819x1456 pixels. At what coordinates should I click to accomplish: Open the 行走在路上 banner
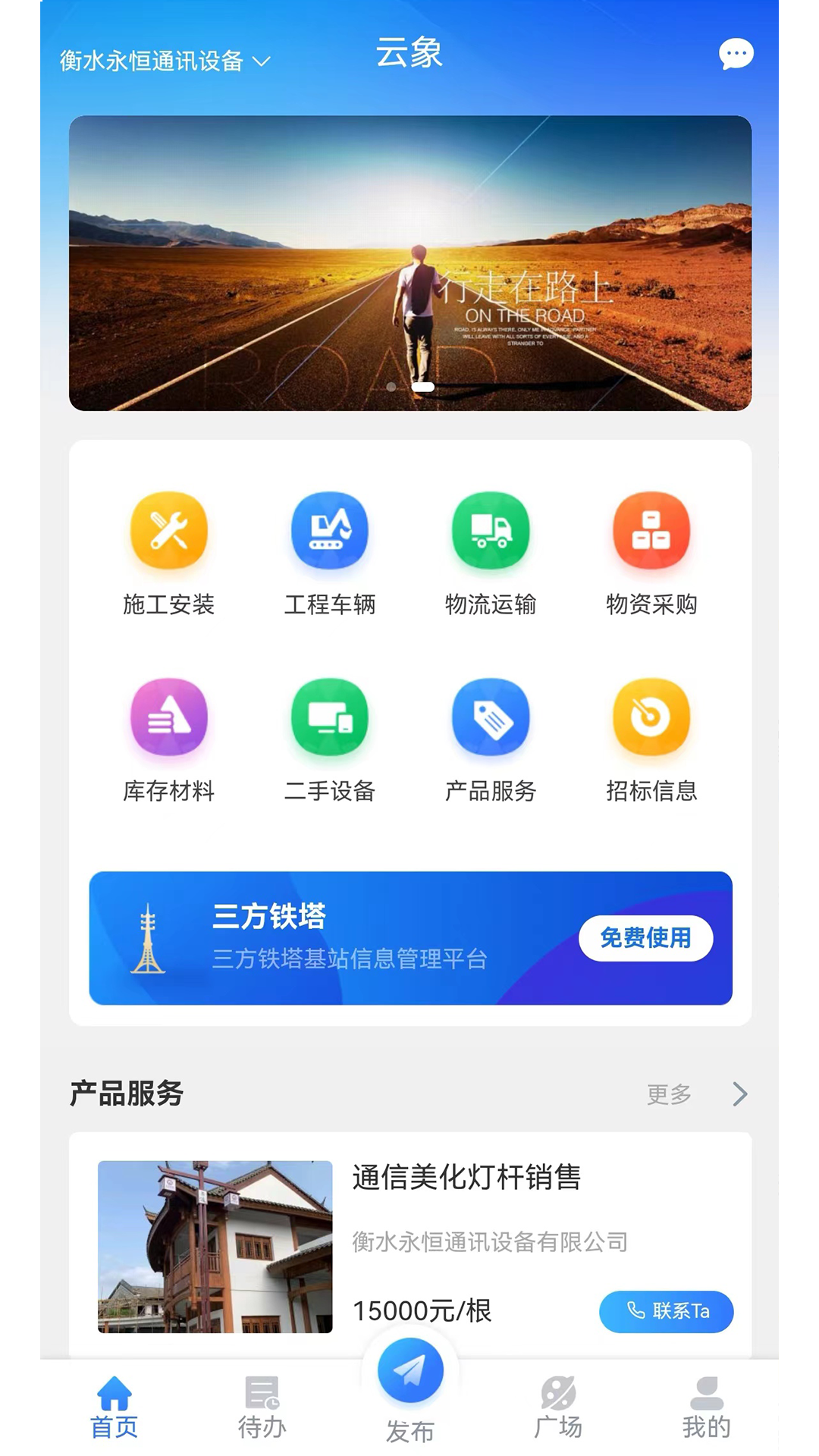pos(409,262)
